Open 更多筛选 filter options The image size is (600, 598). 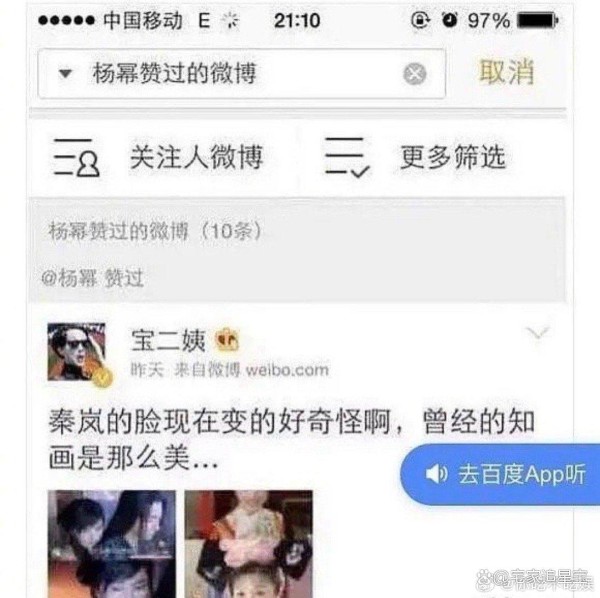click(x=415, y=158)
